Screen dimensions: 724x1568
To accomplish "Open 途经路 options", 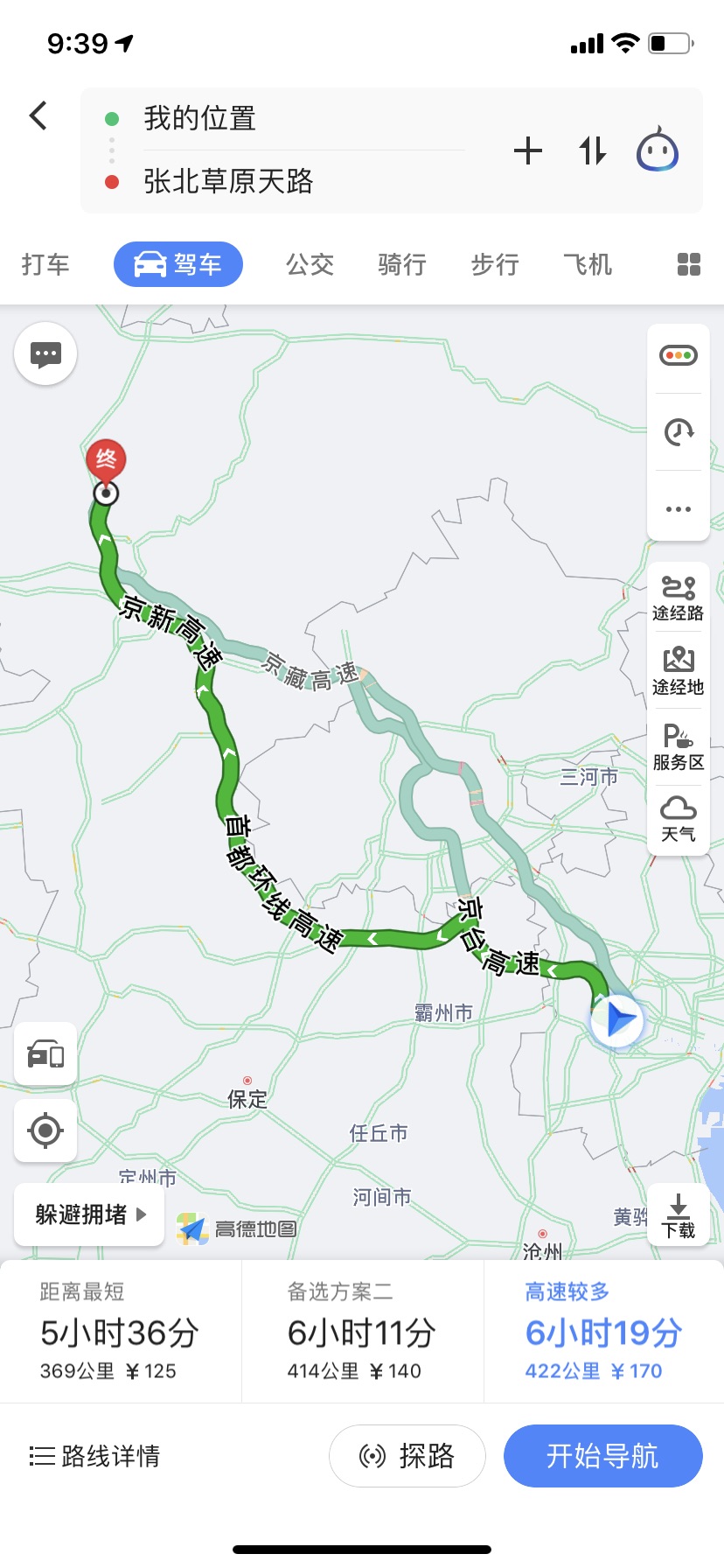I will click(x=678, y=598).
